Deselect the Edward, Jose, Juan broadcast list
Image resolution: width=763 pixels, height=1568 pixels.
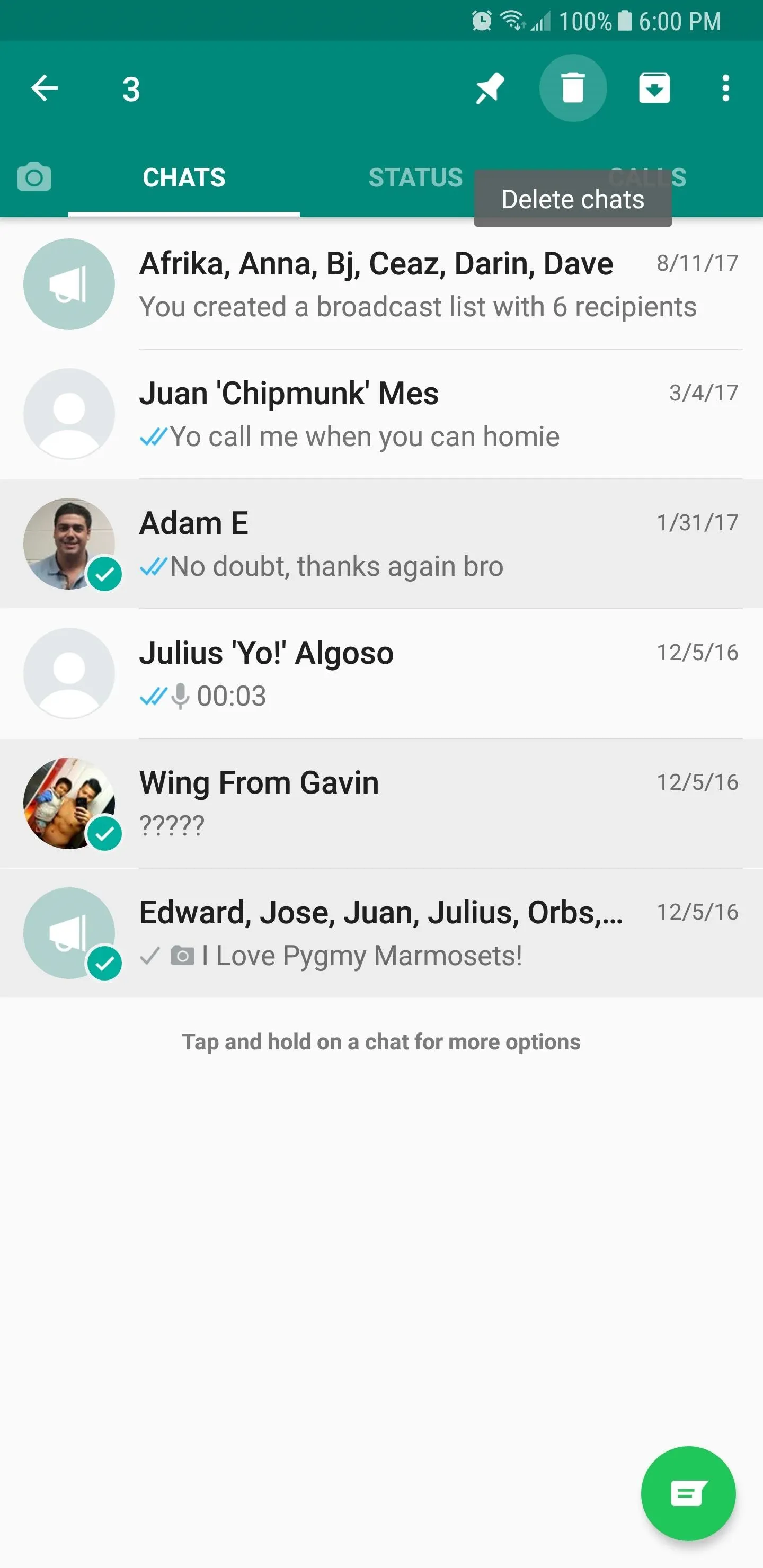tap(381, 932)
